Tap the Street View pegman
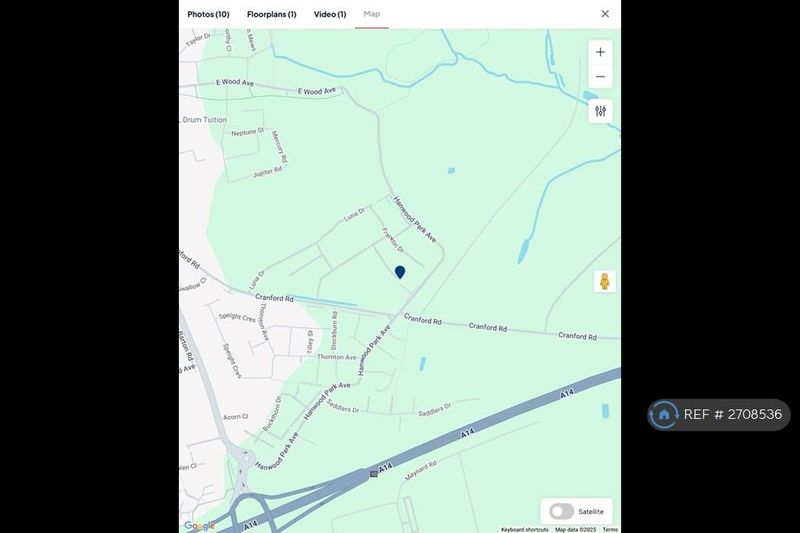The image size is (800, 533). click(604, 281)
